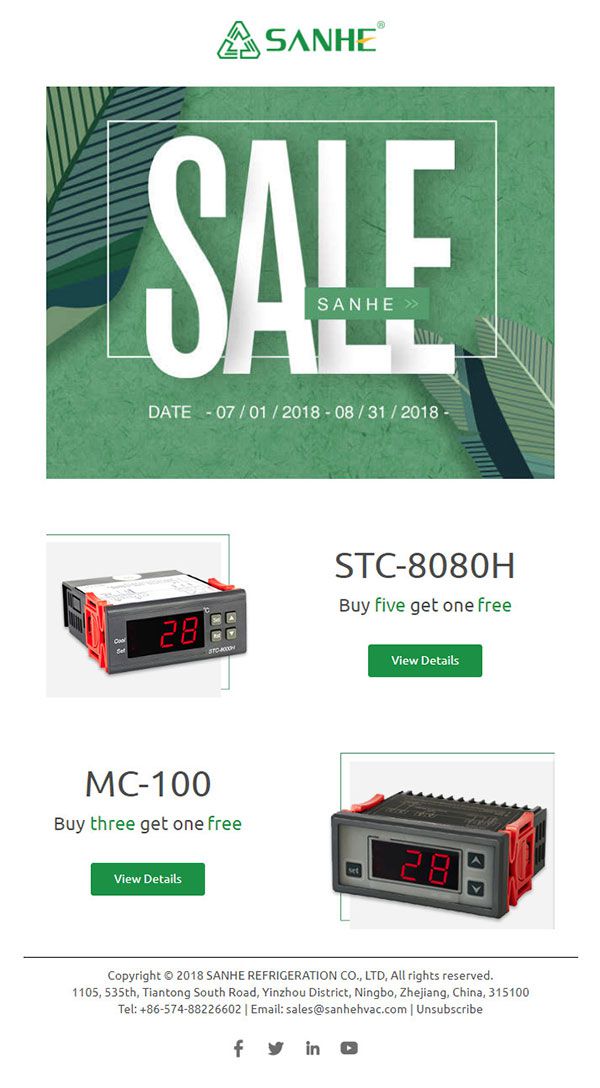
Task: View details for the STC-8080H
Action: pyautogui.click(x=425, y=660)
